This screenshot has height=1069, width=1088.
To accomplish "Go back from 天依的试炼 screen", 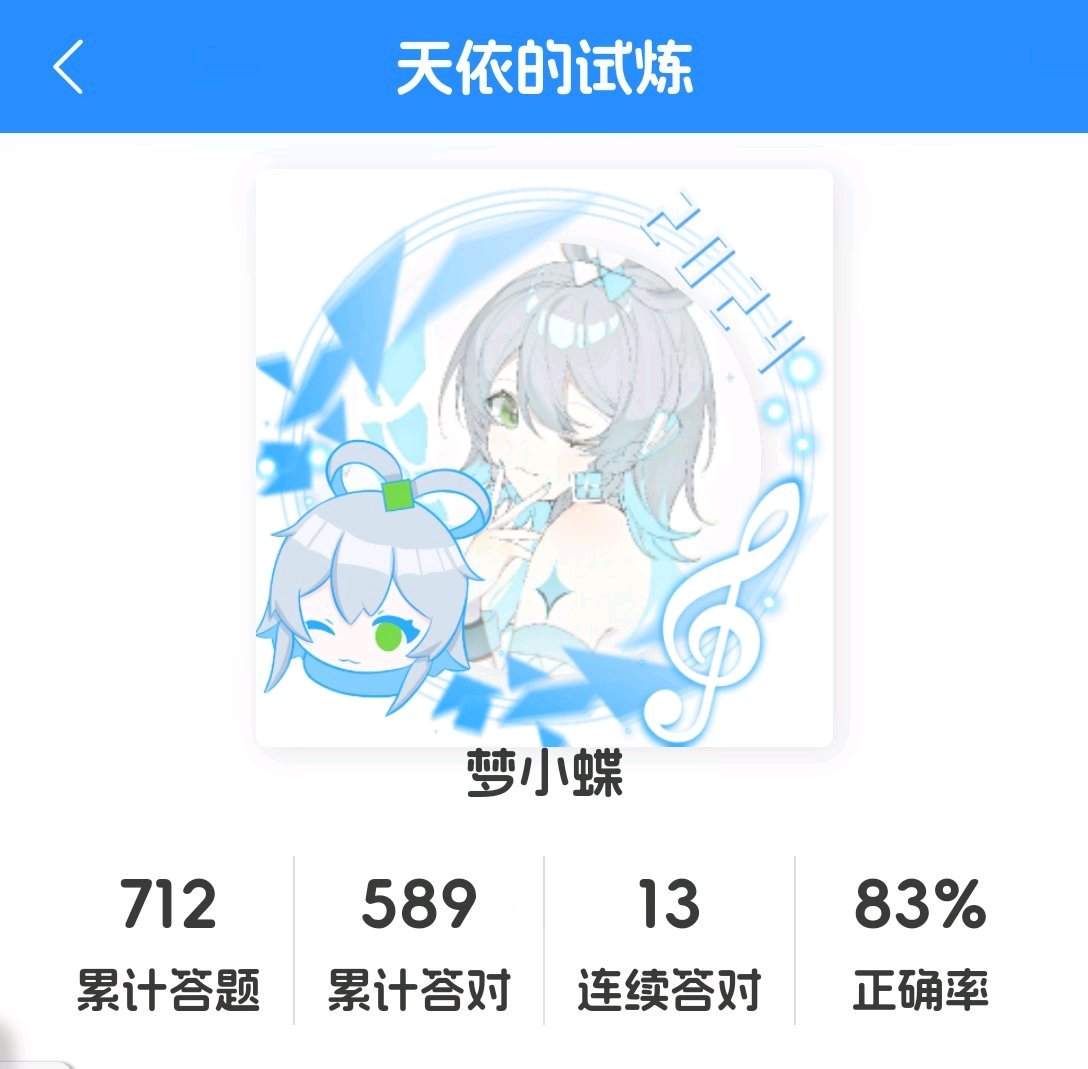I will (x=68, y=68).
